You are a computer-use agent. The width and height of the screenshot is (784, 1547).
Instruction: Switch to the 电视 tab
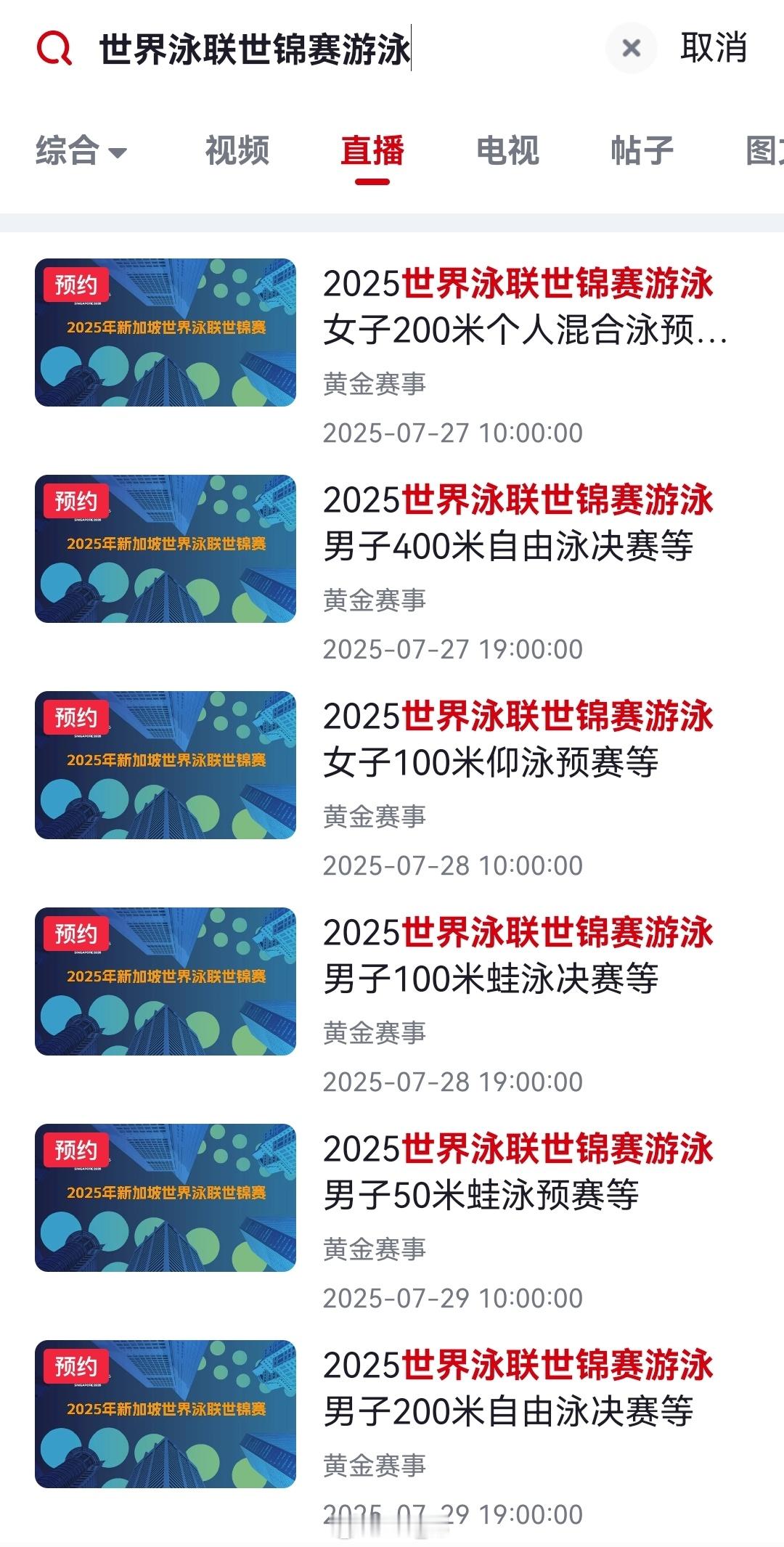tap(507, 151)
